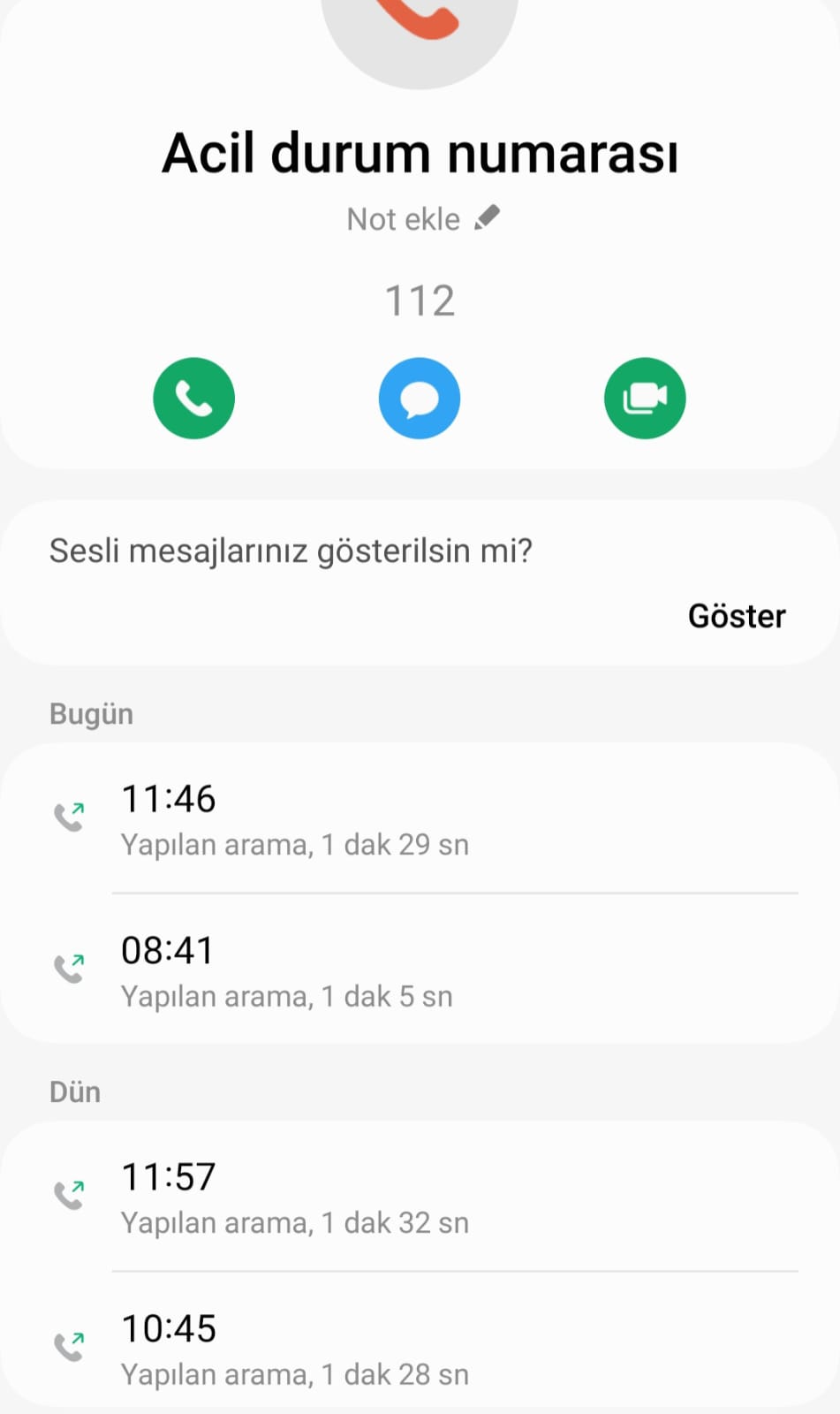
Task: View yesterday's 10:45 call details
Action: click(x=420, y=1349)
